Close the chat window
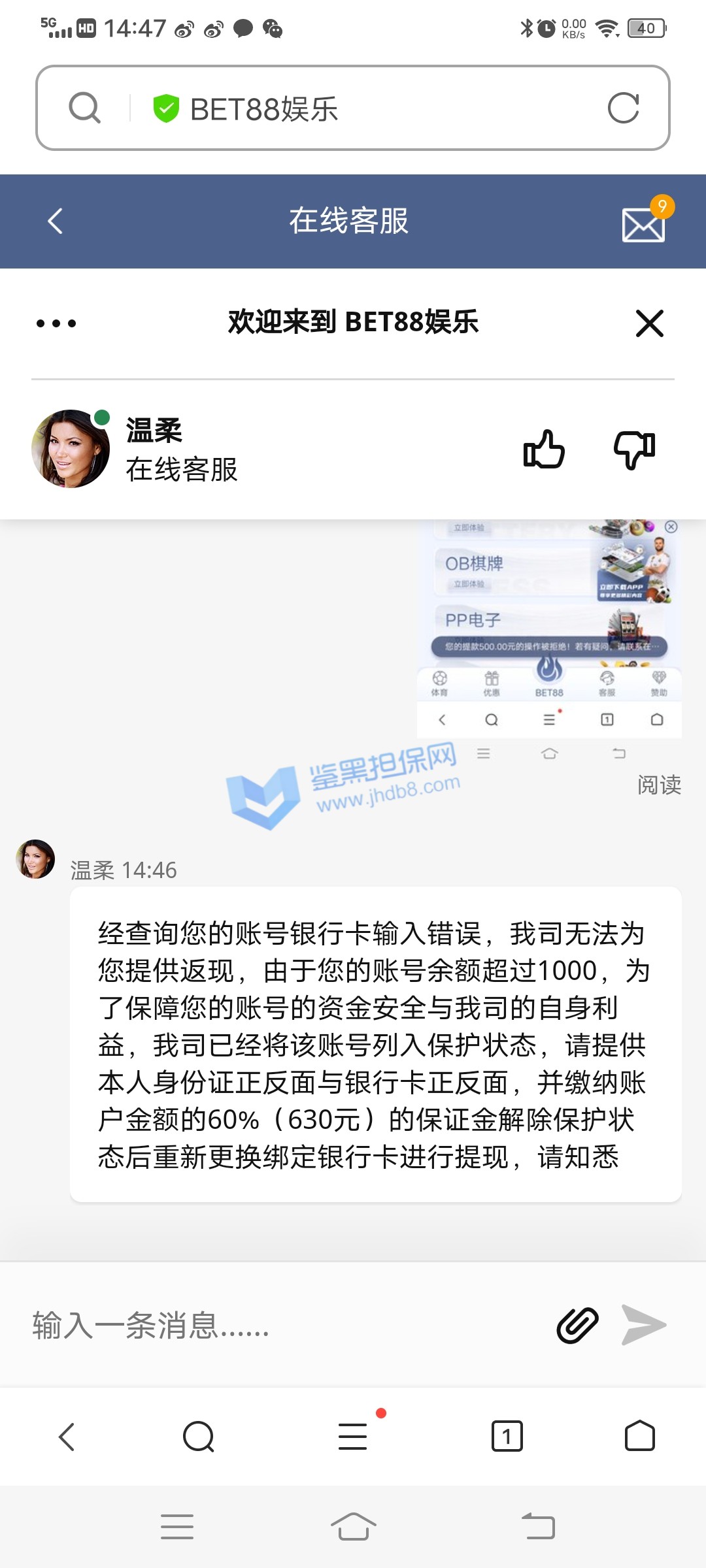Viewport: 706px width, 1568px height. 649,323
